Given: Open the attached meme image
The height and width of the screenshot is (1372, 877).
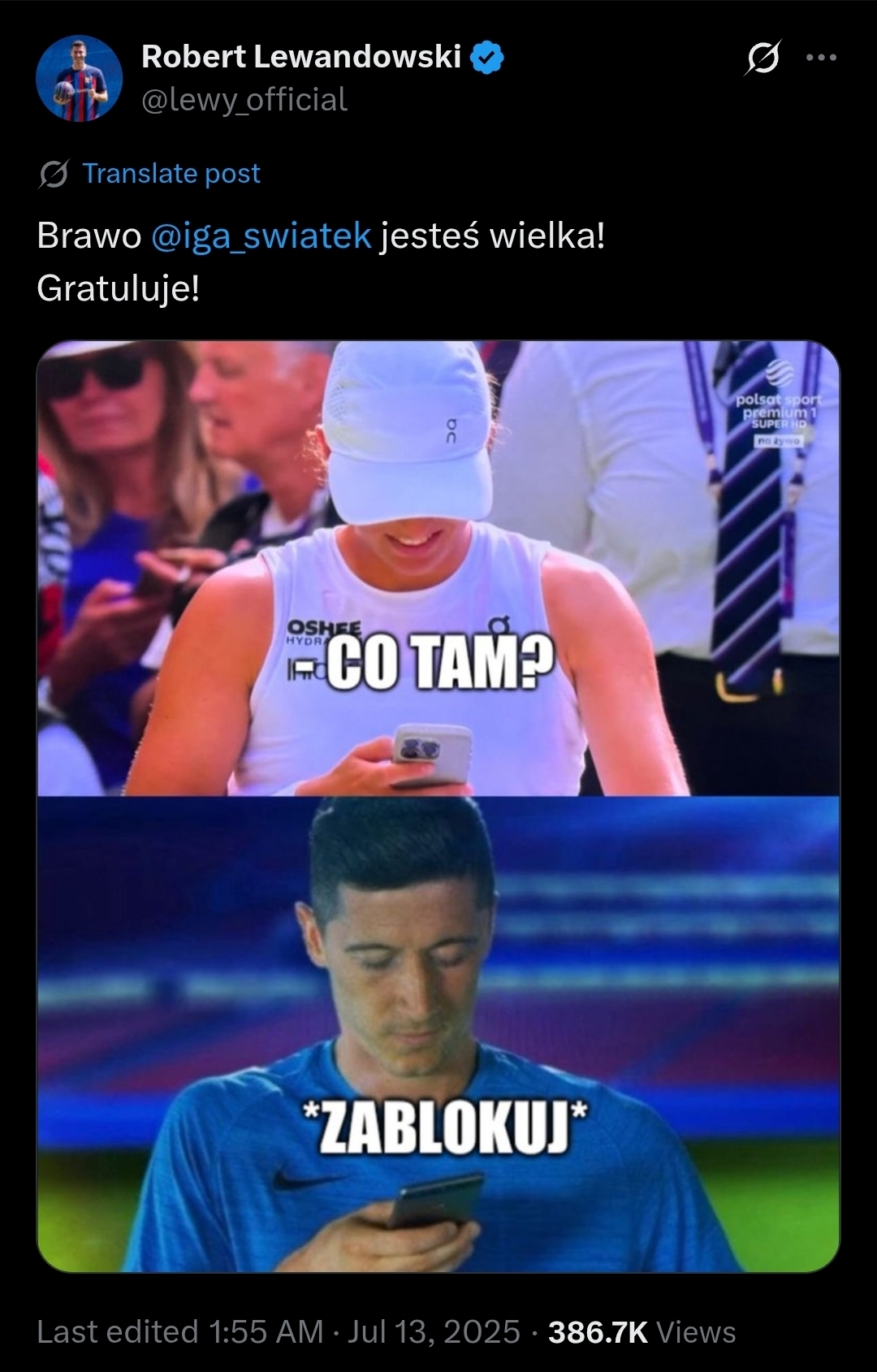Looking at the screenshot, I should click(x=438, y=806).
